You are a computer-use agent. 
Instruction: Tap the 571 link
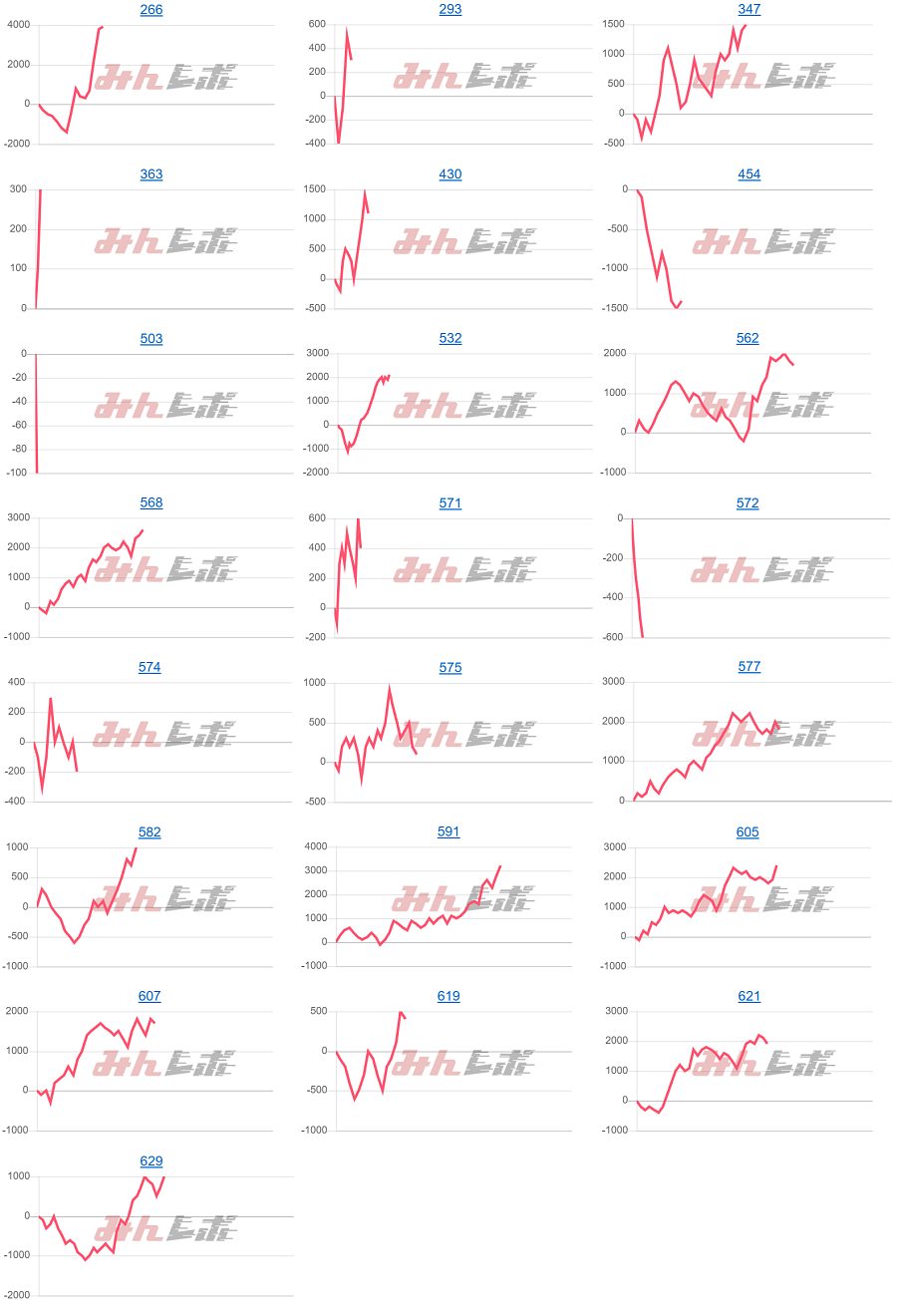[x=450, y=503]
